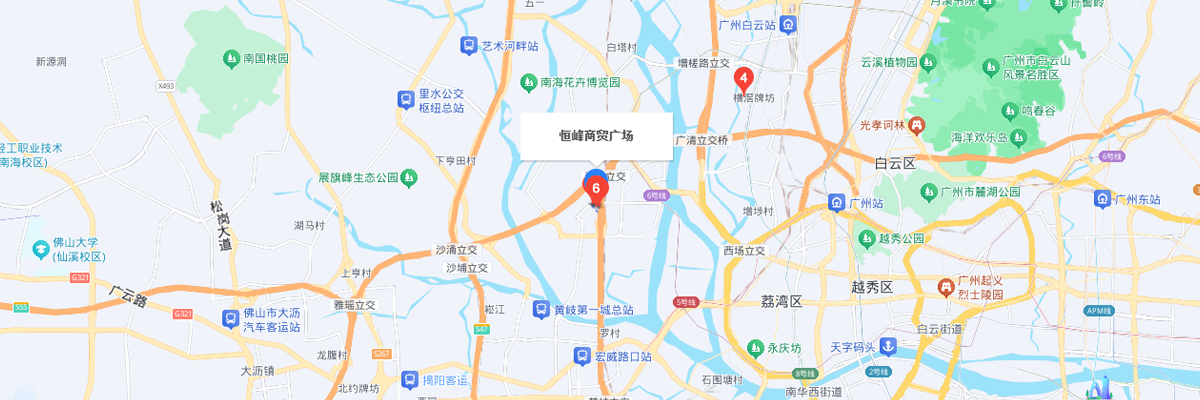Open the 恒峰商贸广场 info popup
The image size is (1200, 400).
tap(596, 136)
